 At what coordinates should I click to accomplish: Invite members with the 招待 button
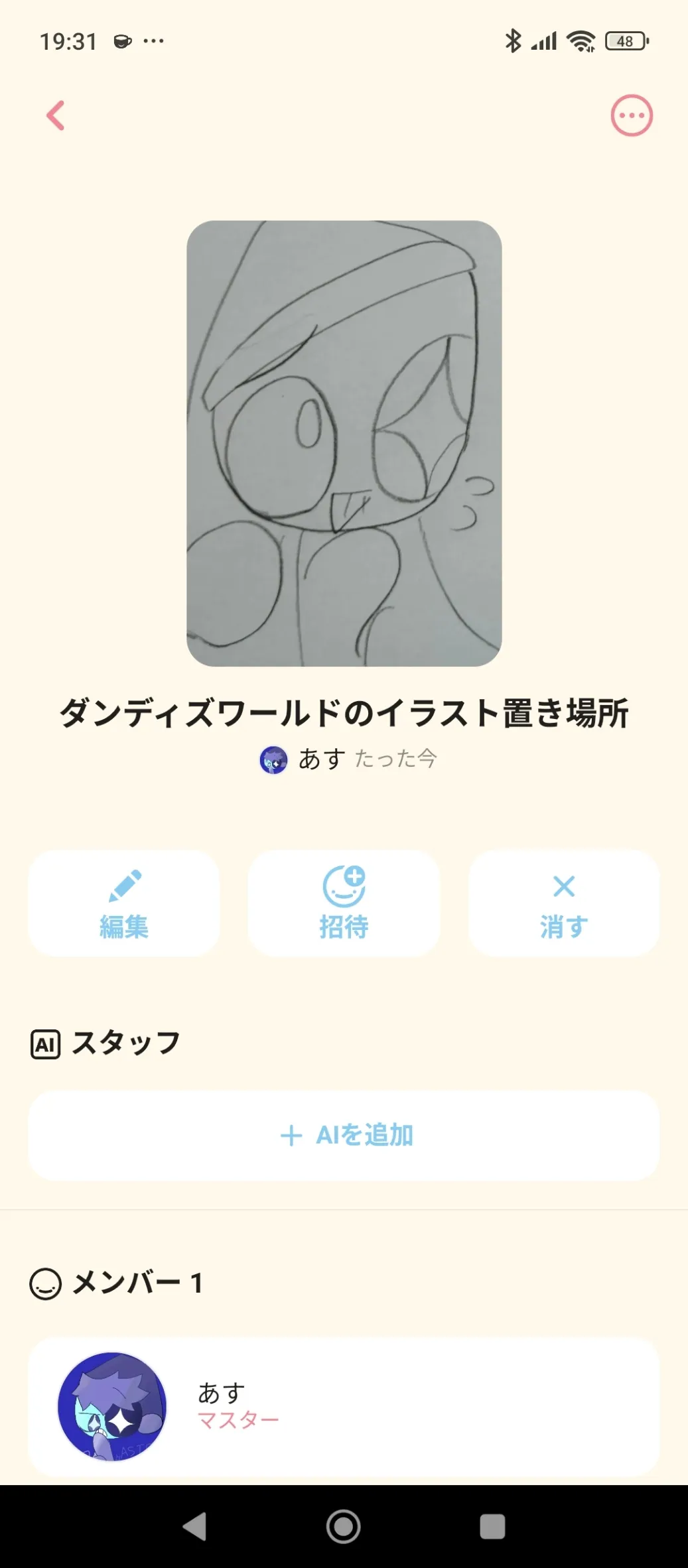click(x=344, y=903)
